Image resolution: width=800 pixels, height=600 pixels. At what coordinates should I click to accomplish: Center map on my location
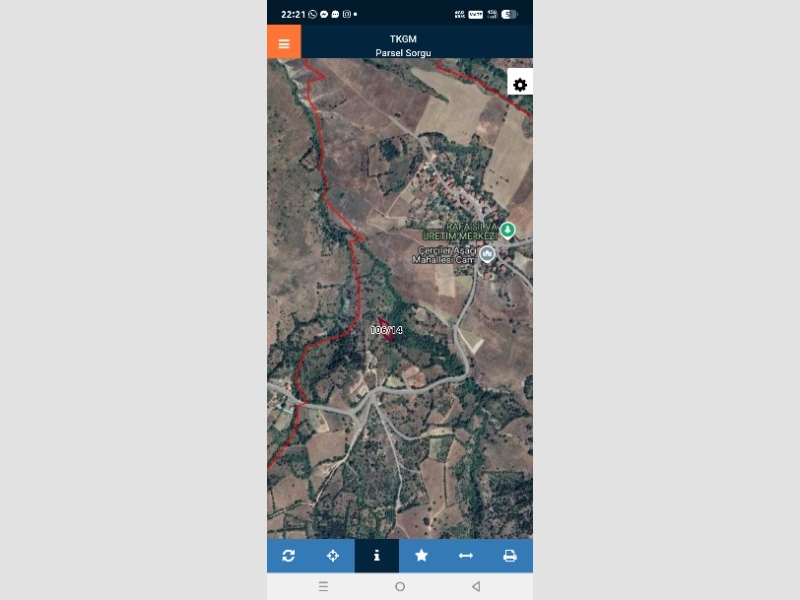coord(333,556)
